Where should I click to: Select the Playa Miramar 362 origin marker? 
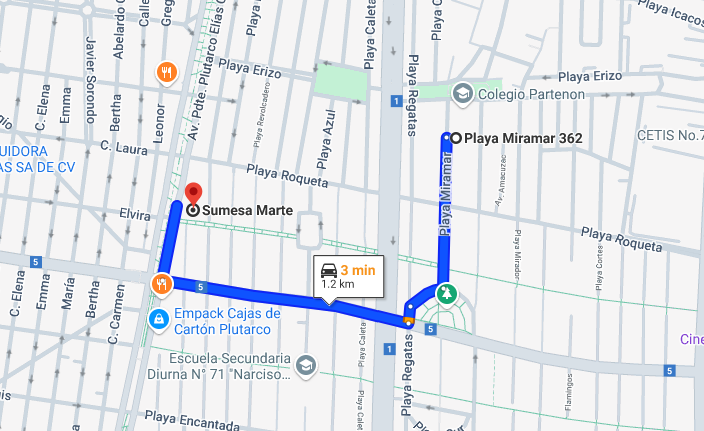click(456, 138)
